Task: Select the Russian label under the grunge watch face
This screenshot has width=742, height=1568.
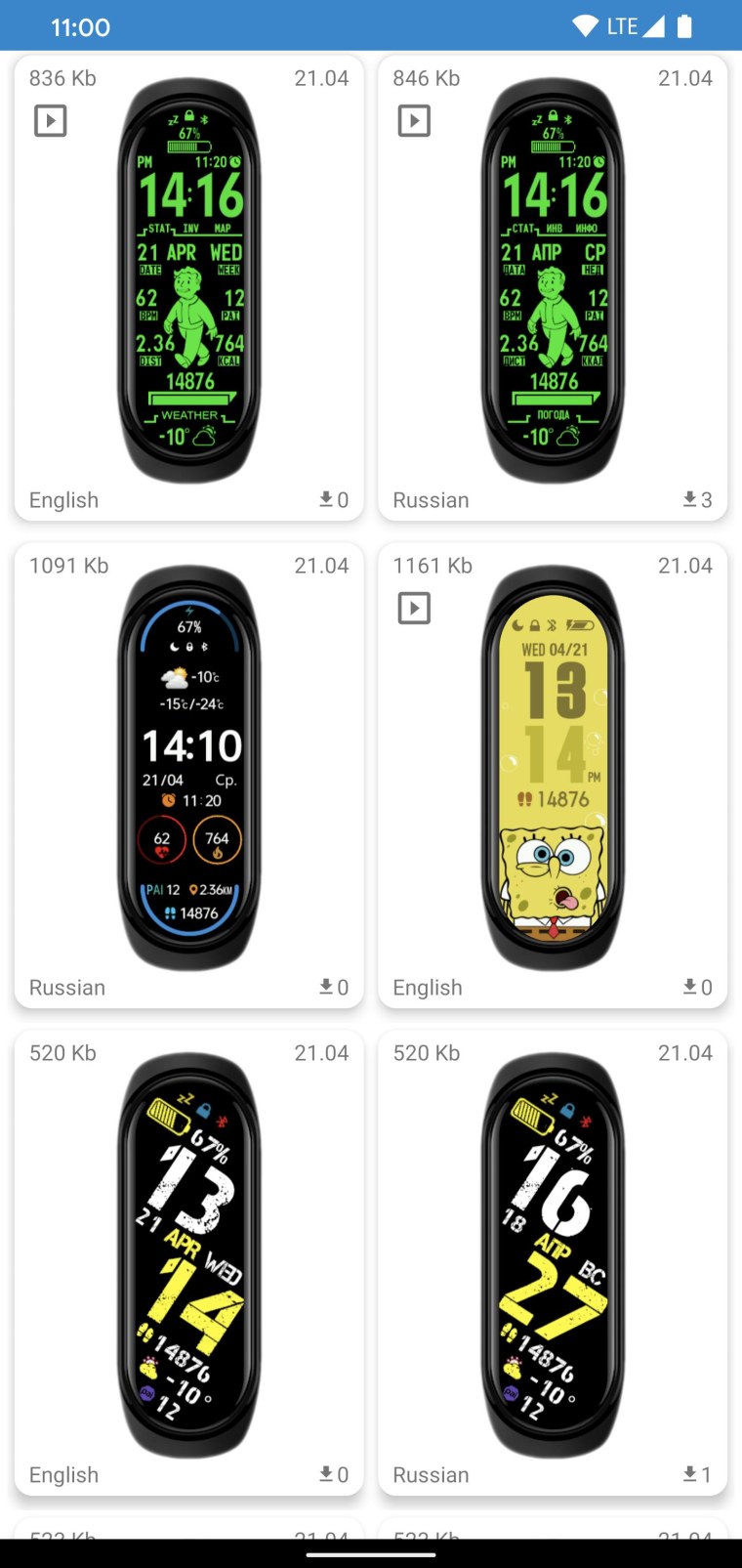Action: (430, 1474)
